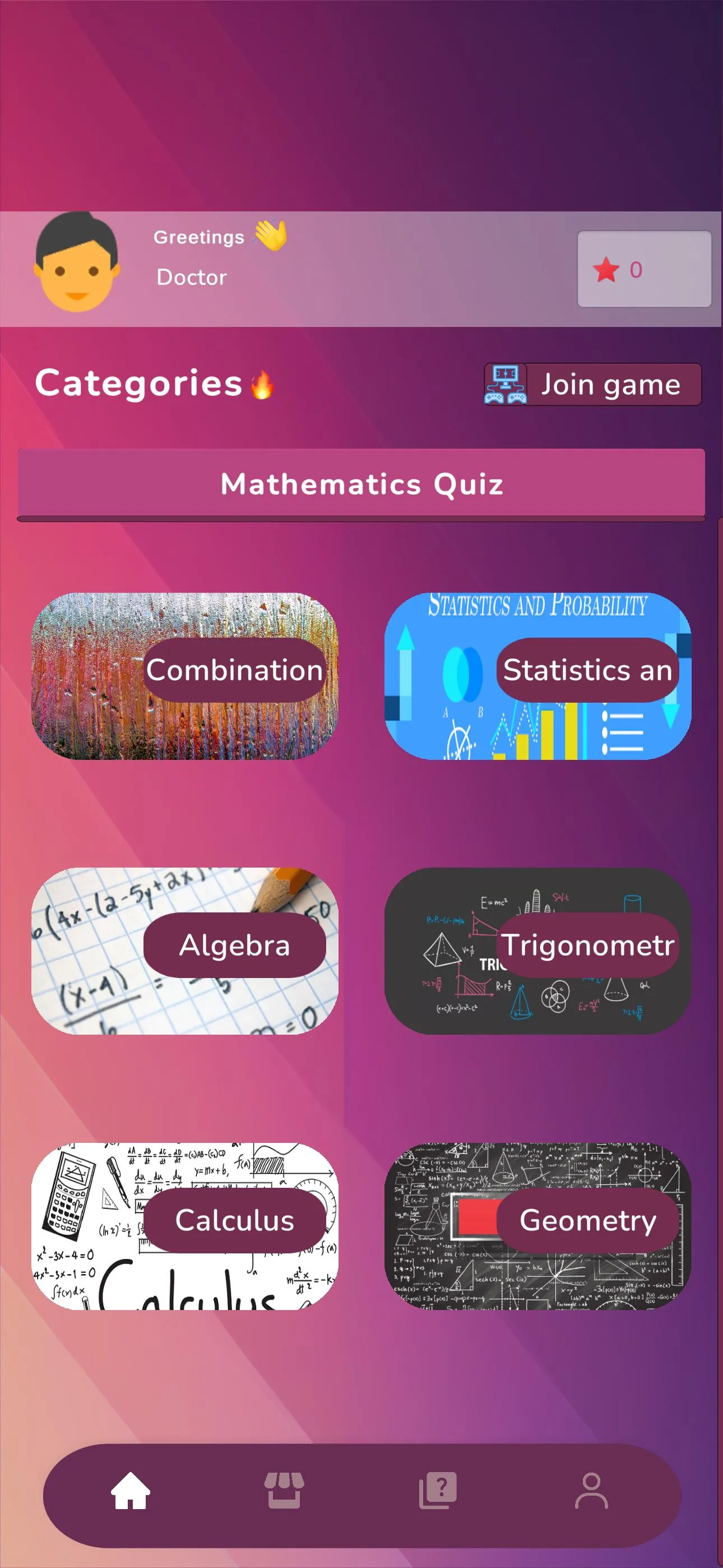Start the Calculus category

[185, 1226]
